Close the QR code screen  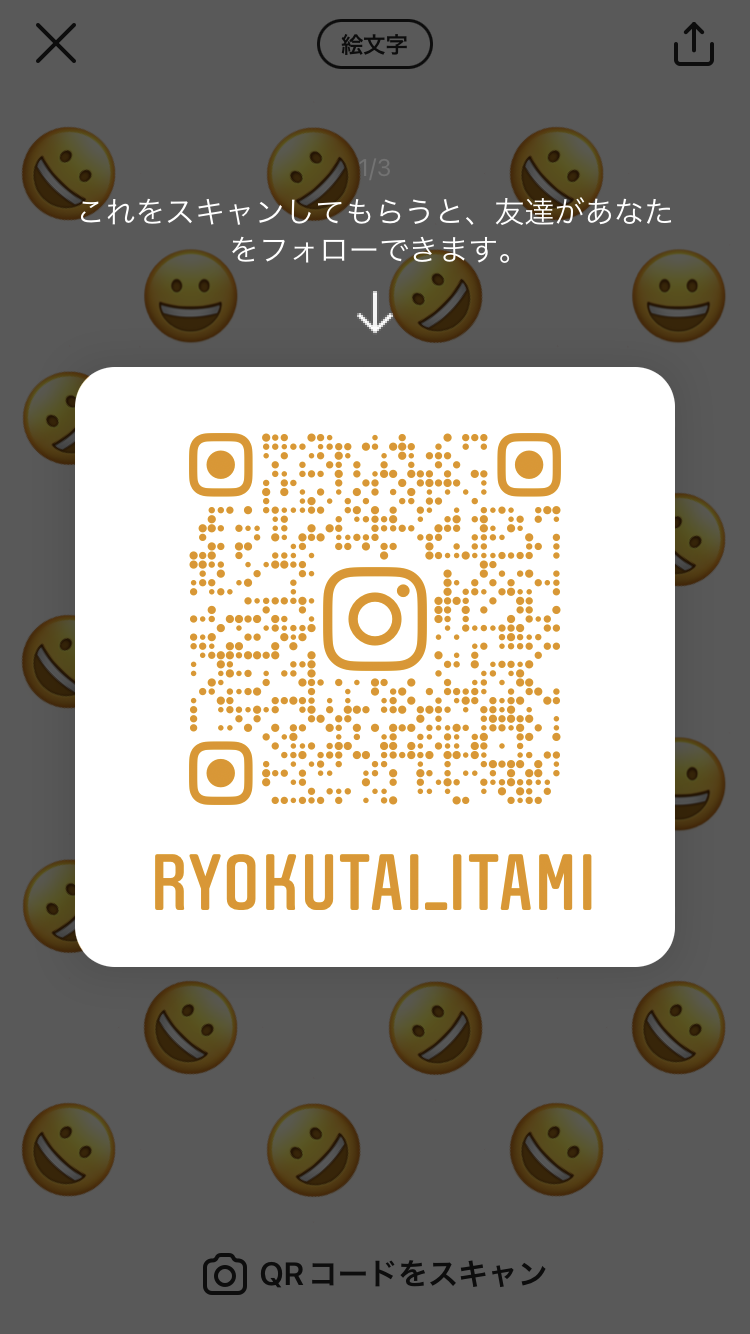(56, 44)
